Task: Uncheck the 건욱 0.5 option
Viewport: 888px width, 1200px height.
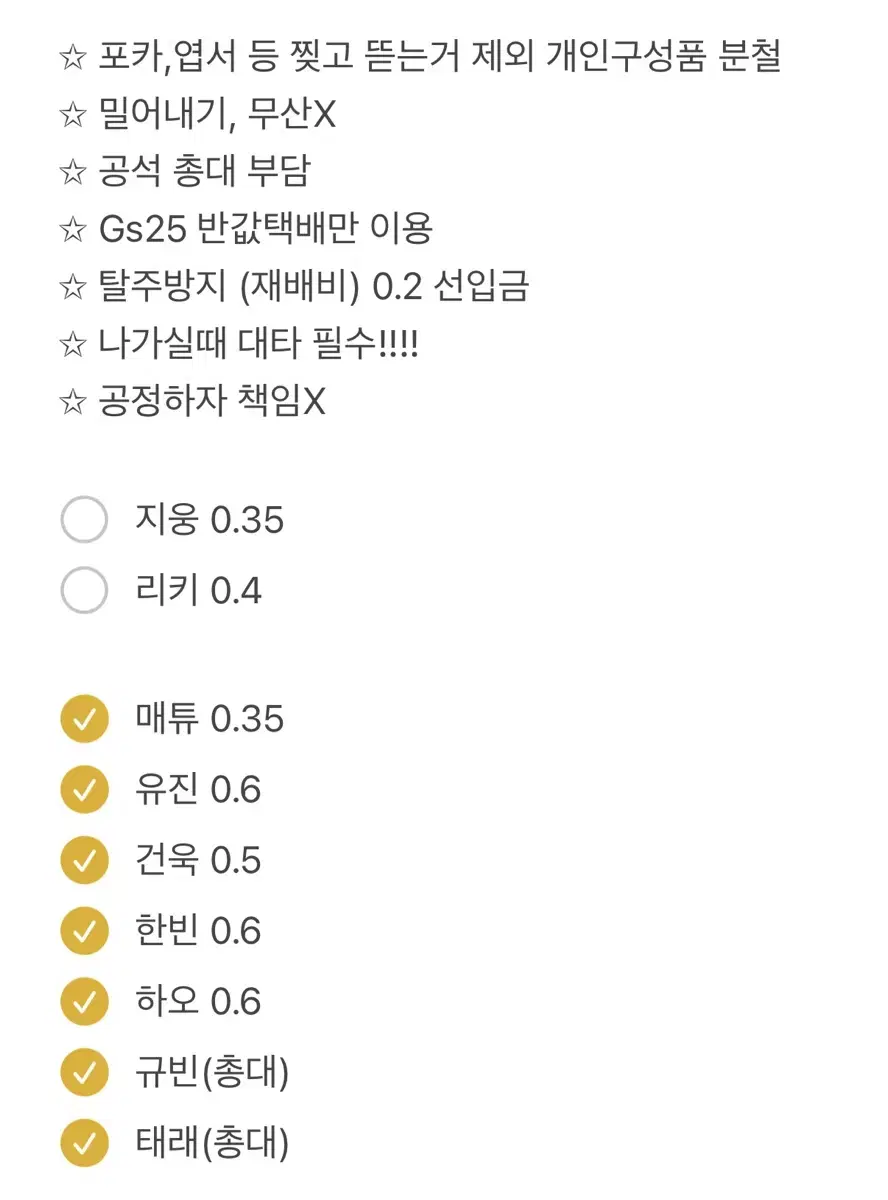Action: pyautogui.click(x=84, y=859)
